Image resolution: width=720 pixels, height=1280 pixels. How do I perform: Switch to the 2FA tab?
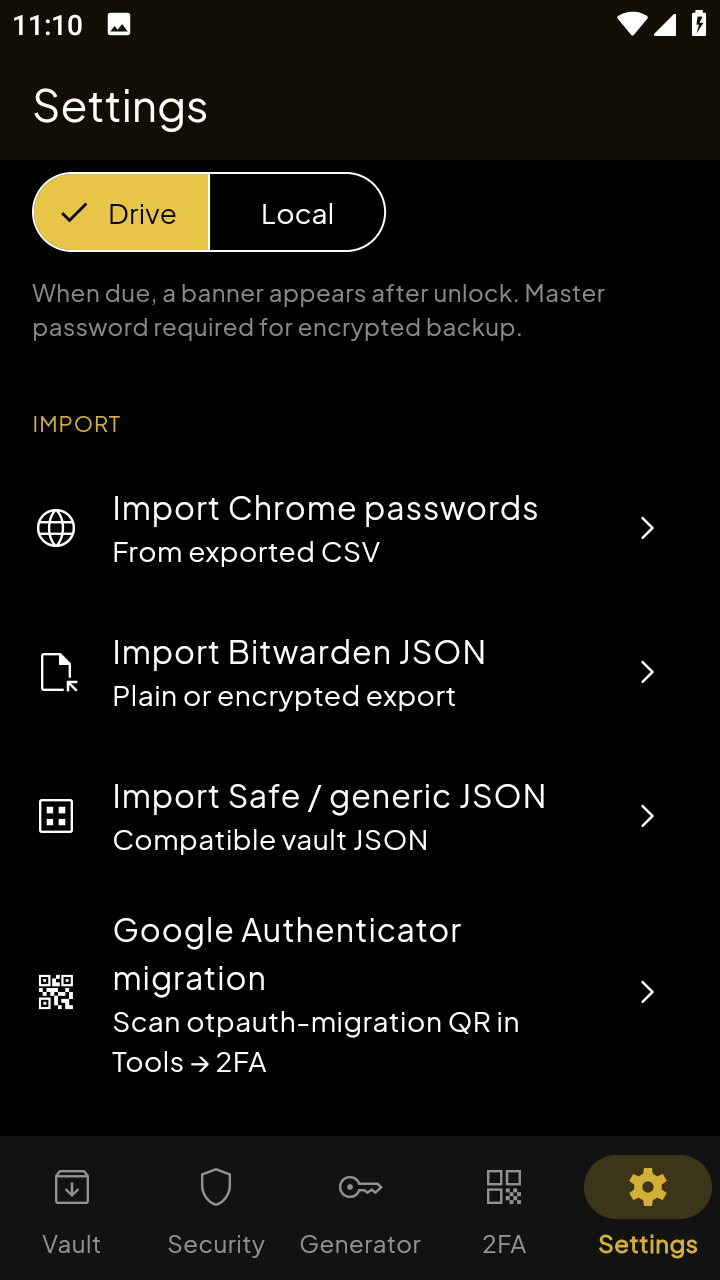click(504, 1208)
